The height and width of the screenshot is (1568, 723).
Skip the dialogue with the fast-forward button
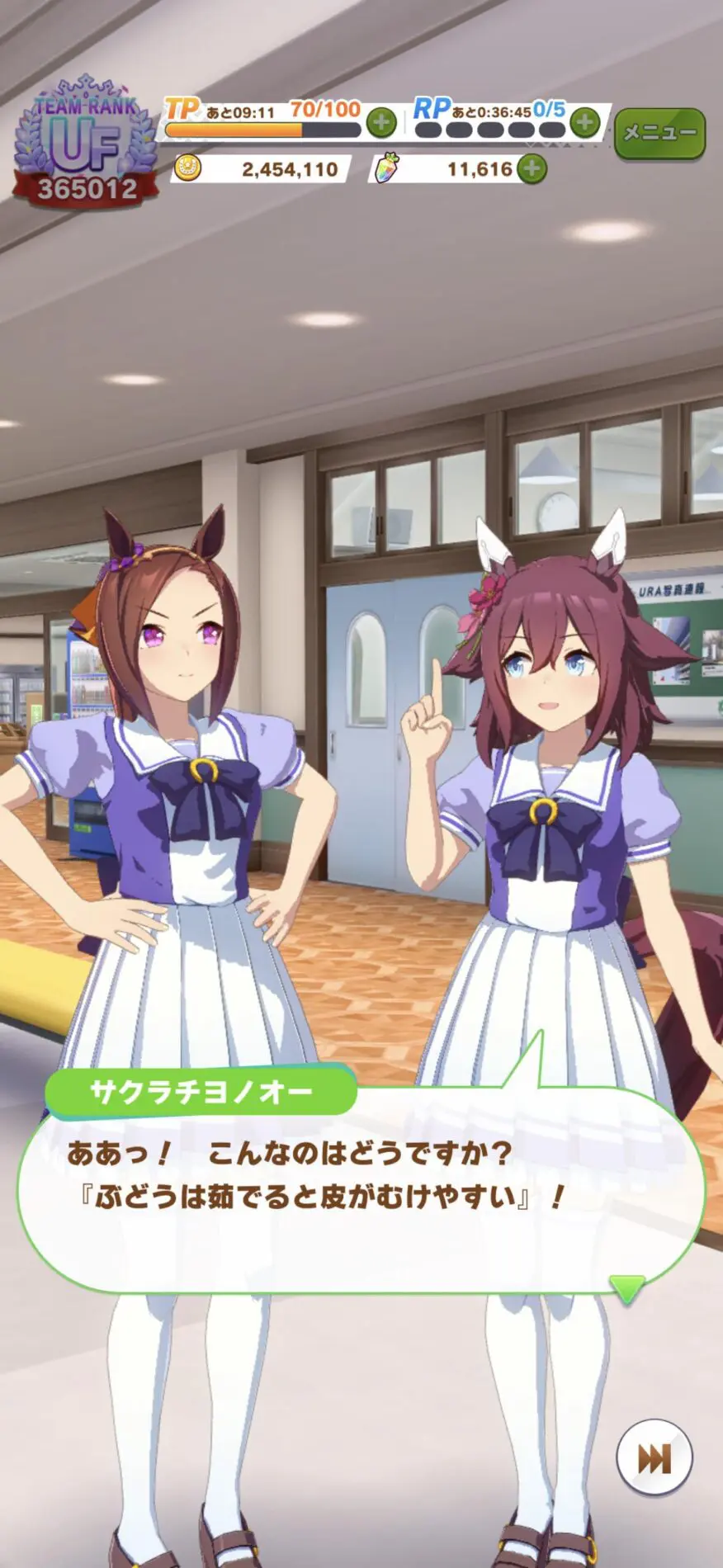tap(654, 1459)
